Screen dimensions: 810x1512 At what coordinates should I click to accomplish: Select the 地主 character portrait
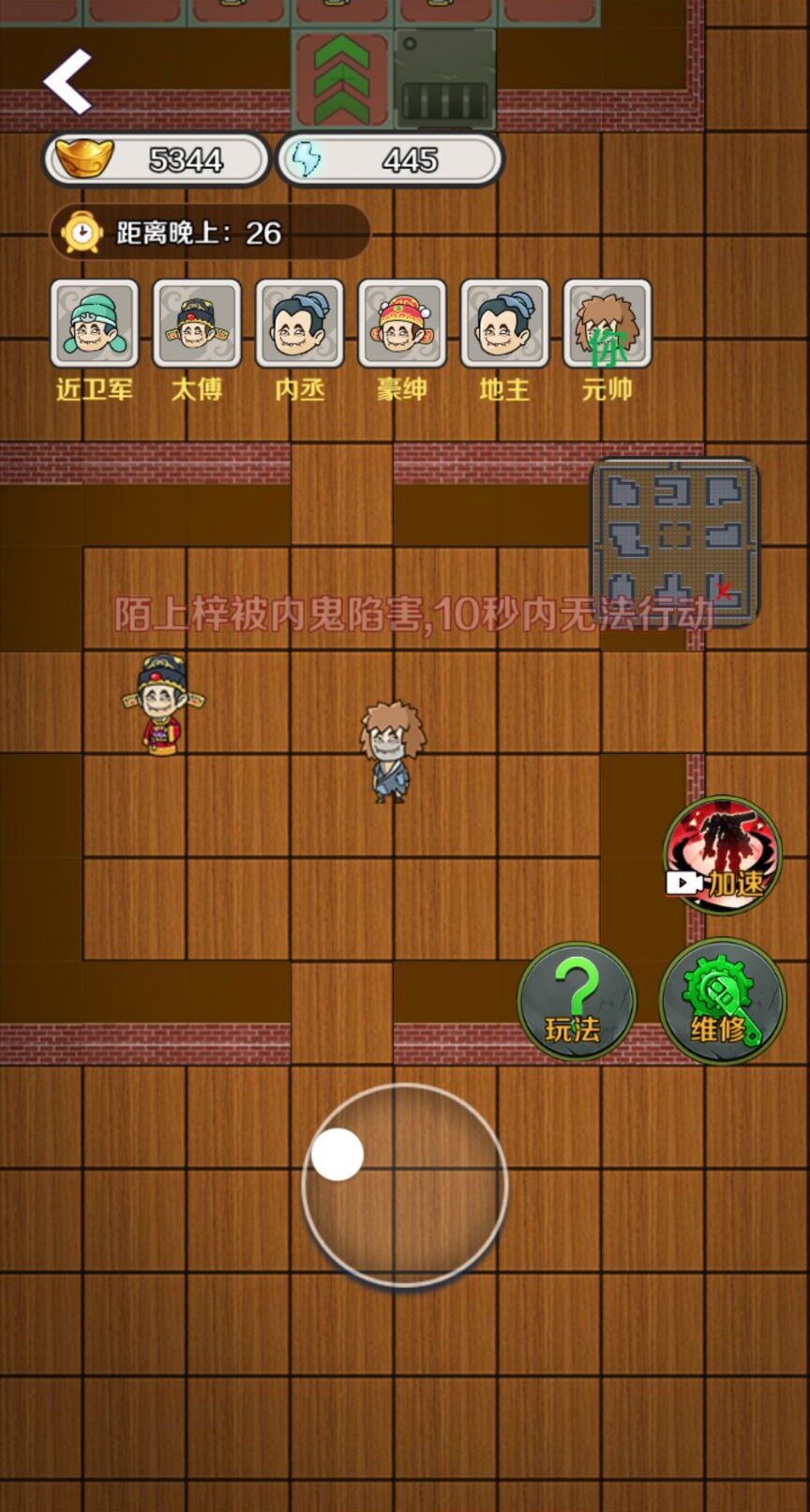tap(504, 323)
